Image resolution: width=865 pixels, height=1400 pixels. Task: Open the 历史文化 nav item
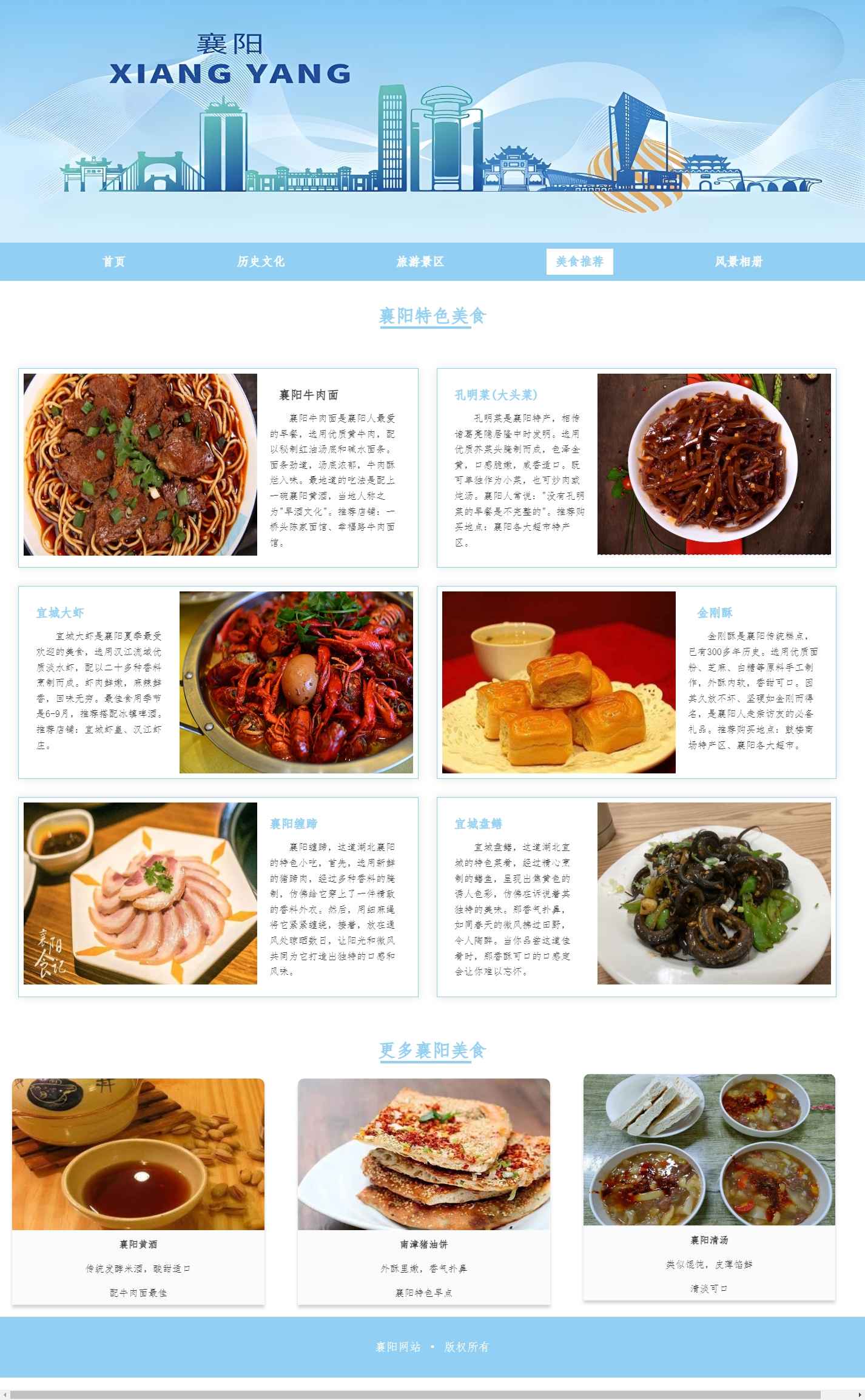(x=260, y=261)
